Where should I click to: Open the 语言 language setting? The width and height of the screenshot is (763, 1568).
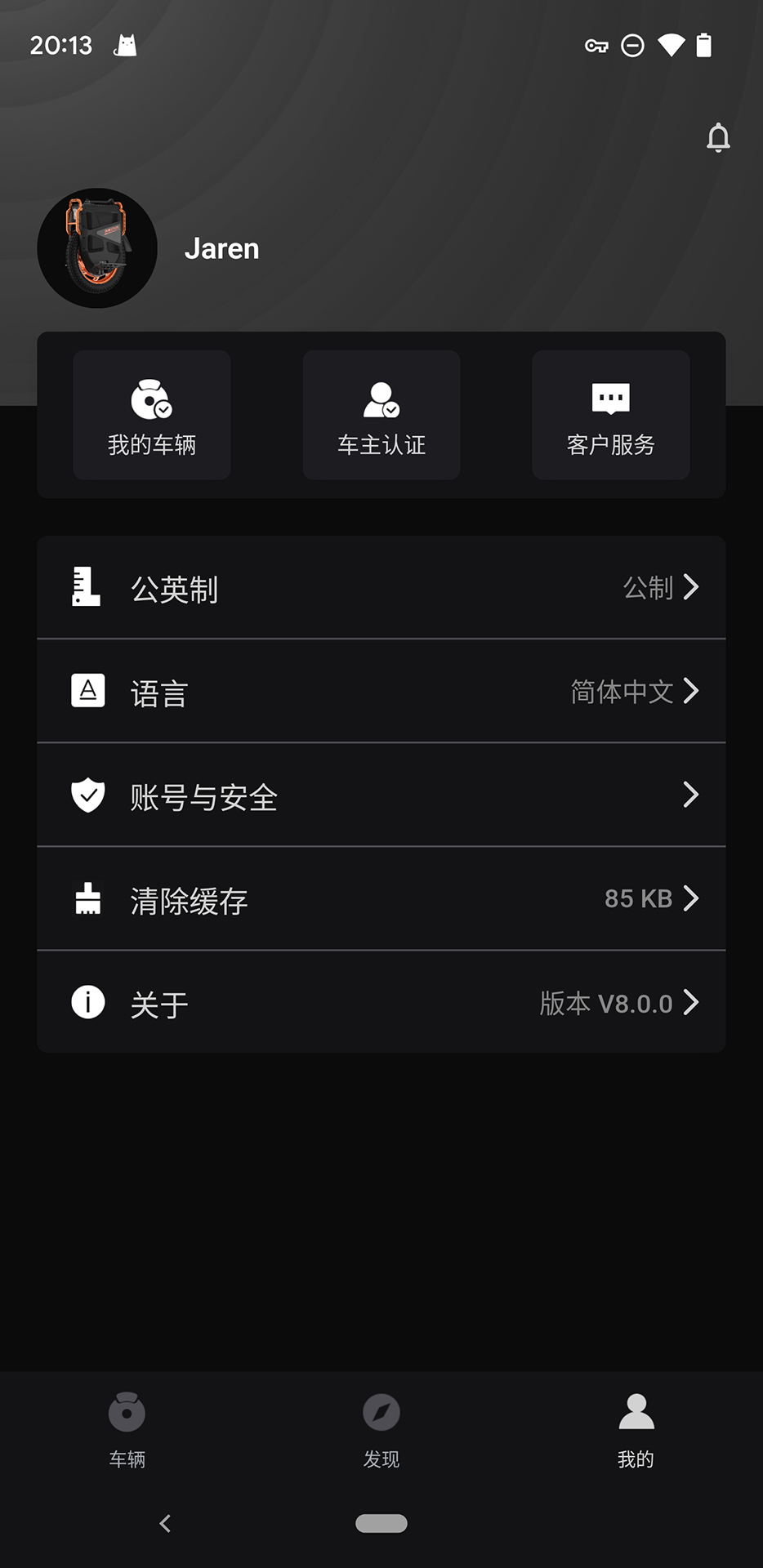tap(381, 692)
